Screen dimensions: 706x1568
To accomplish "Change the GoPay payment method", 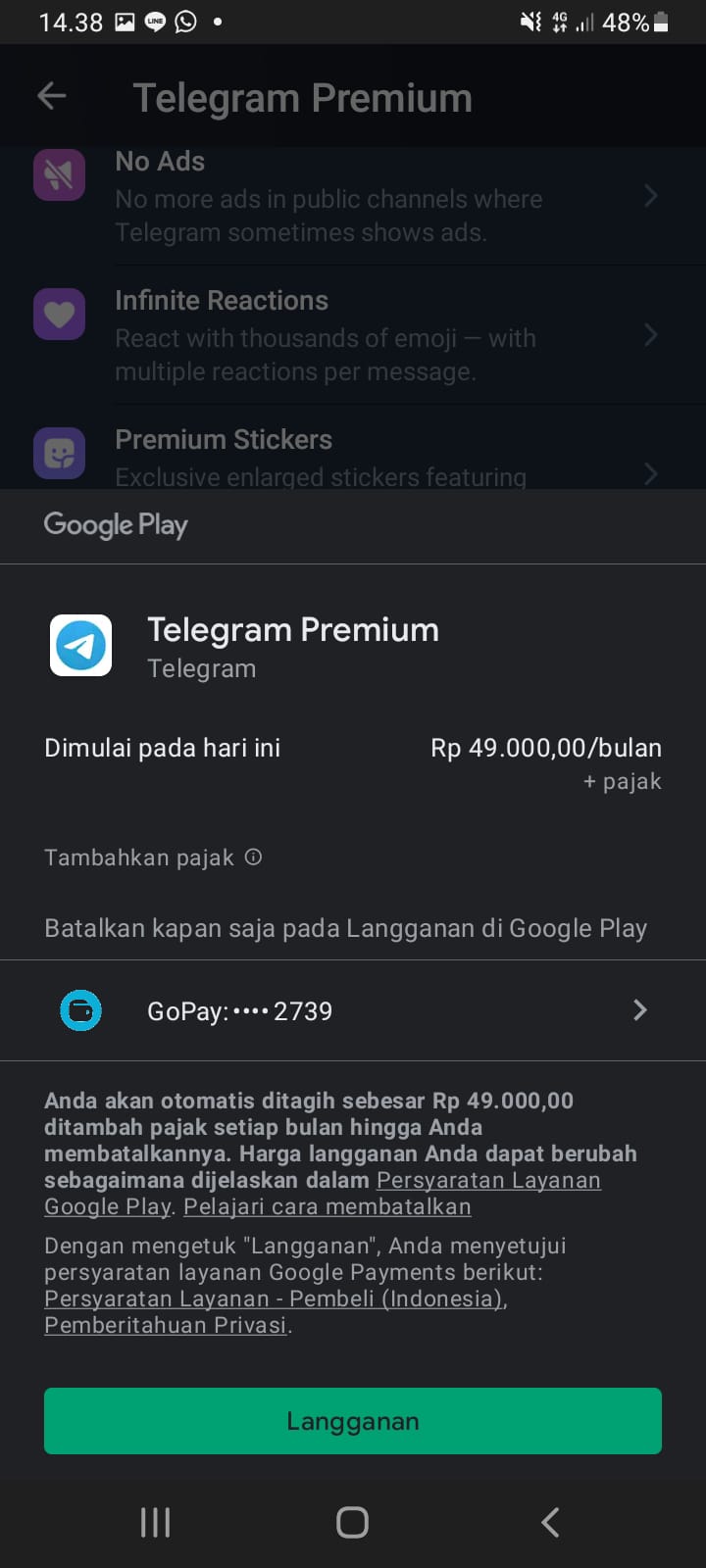I will pyautogui.click(x=353, y=1010).
